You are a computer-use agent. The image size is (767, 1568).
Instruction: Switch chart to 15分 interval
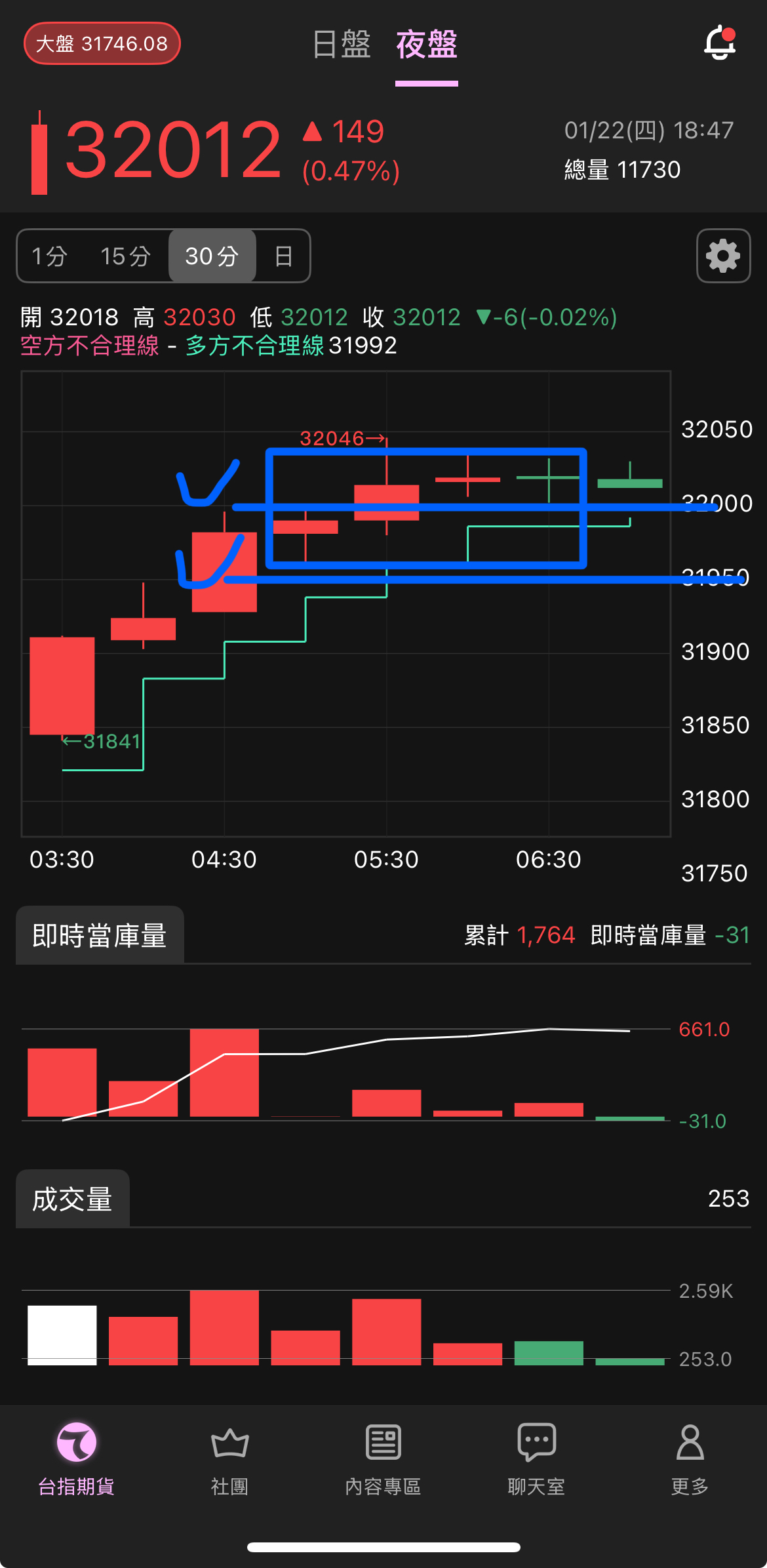point(125,256)
